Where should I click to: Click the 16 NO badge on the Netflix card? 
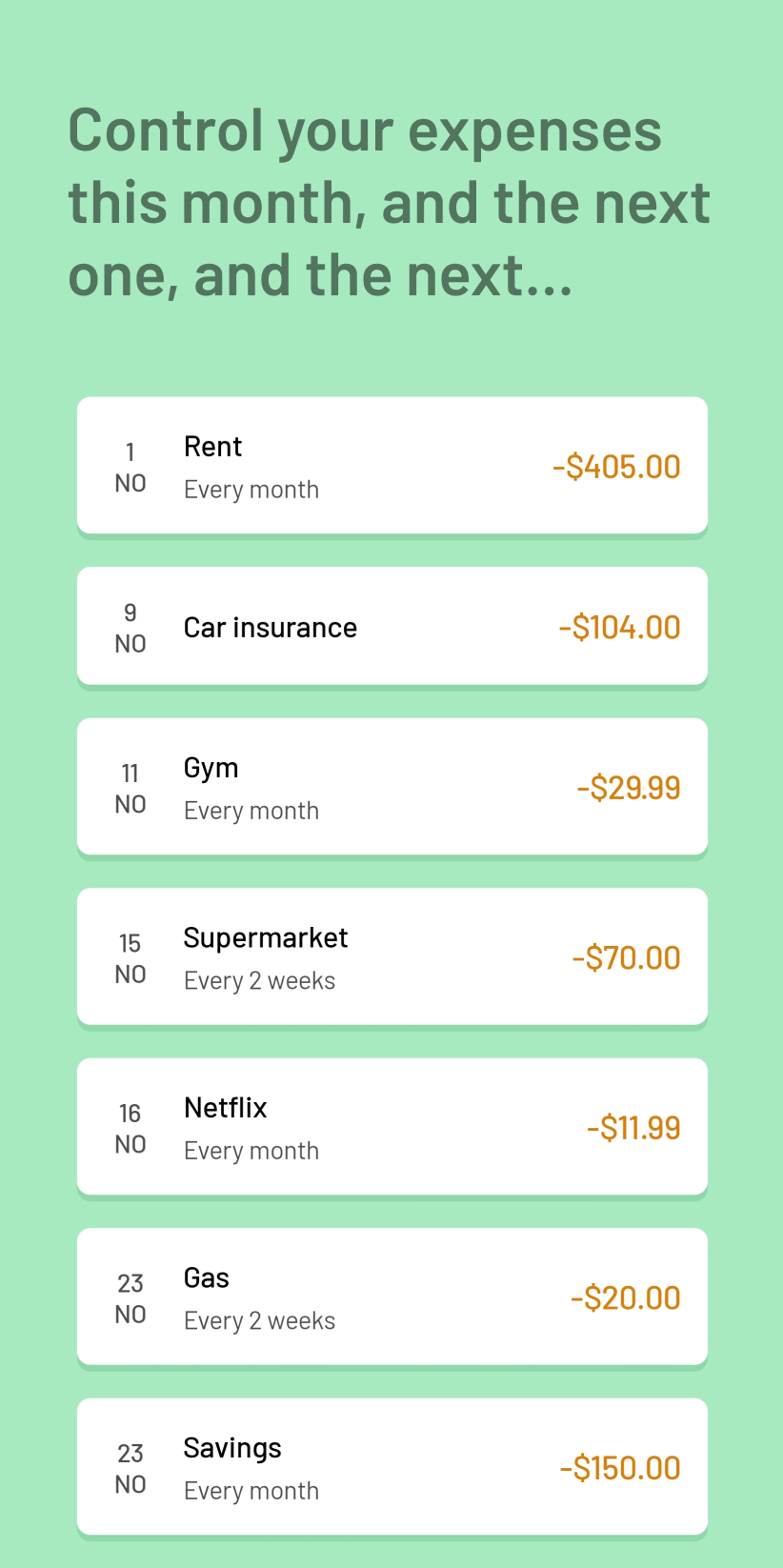click(x=130, y=1127)
